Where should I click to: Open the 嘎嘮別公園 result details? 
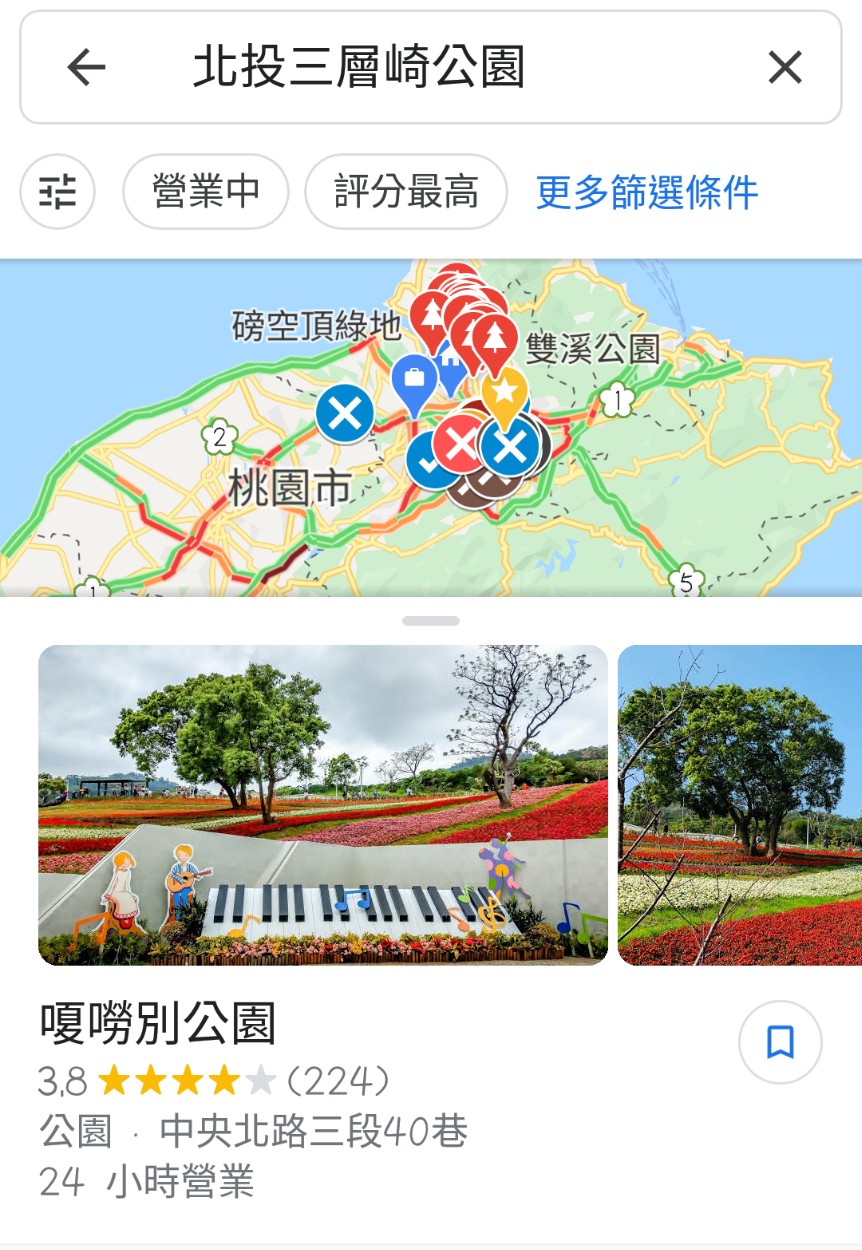(158, 1024)
